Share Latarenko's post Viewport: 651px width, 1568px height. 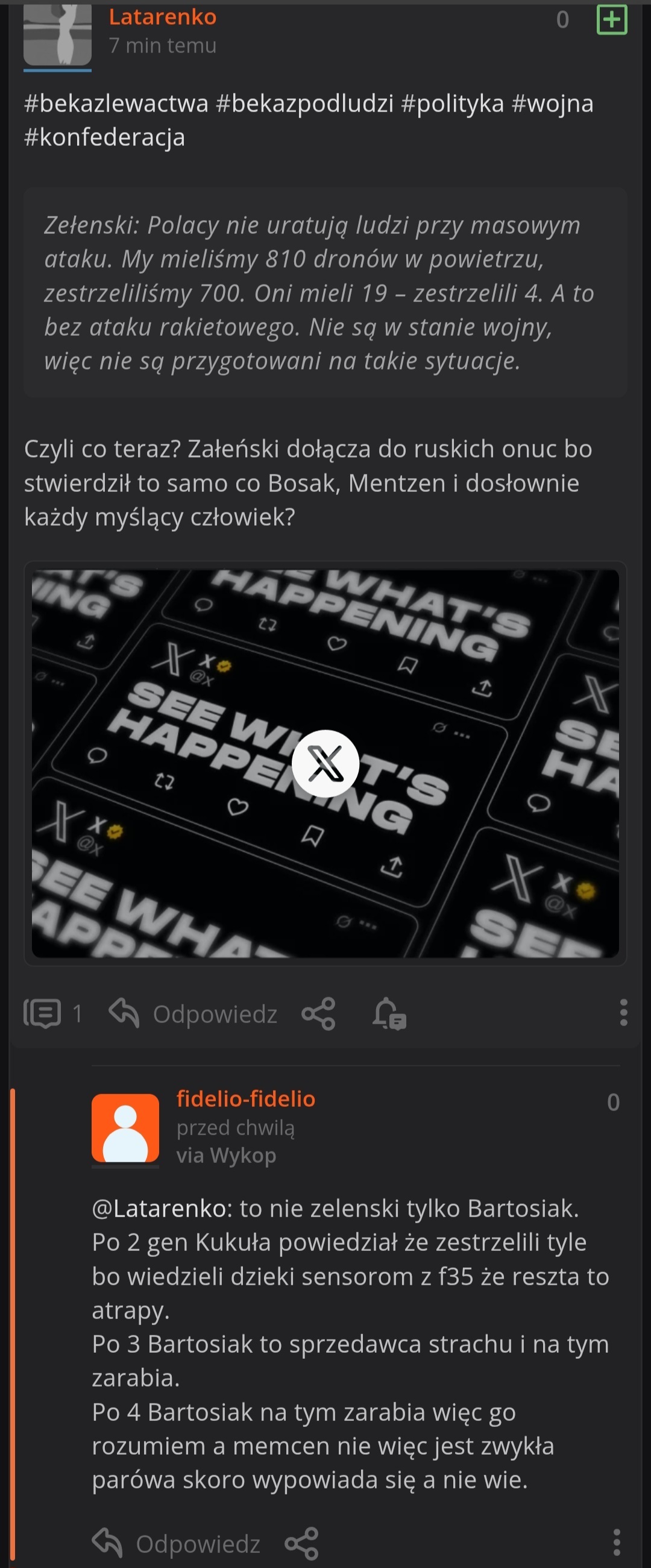[318, 1013]
